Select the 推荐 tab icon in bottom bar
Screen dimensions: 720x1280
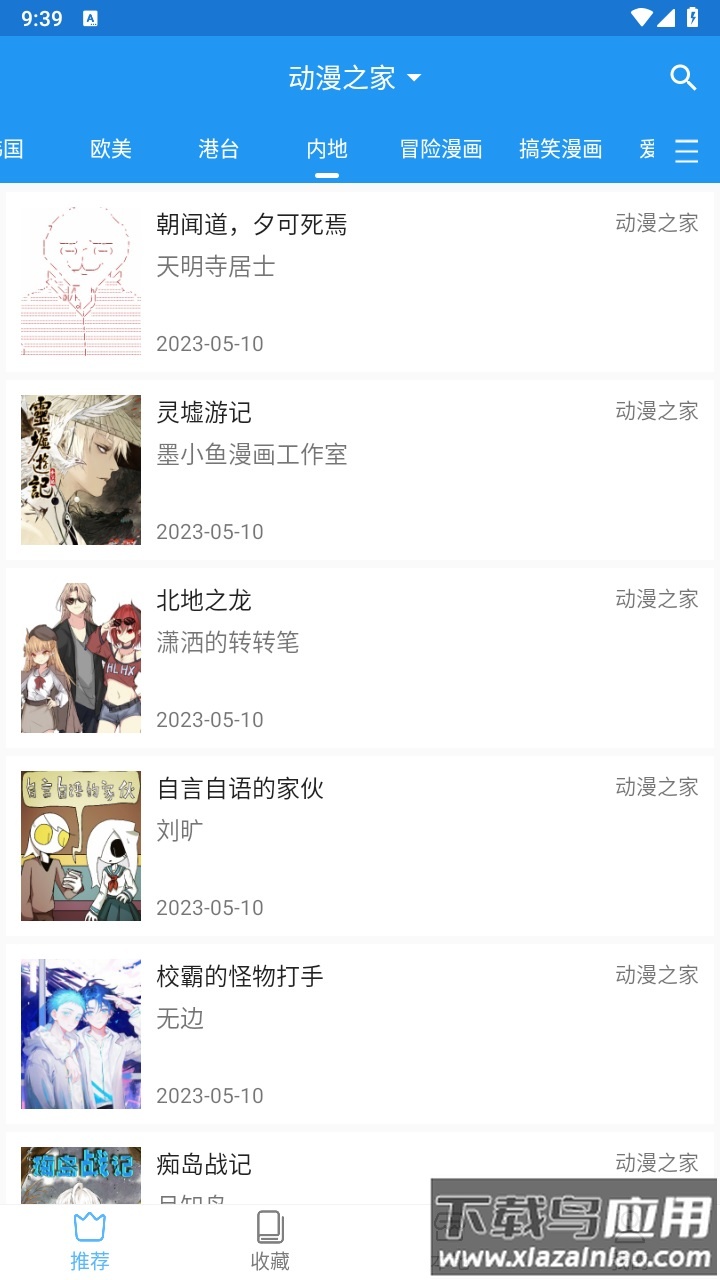[91, 1225]
